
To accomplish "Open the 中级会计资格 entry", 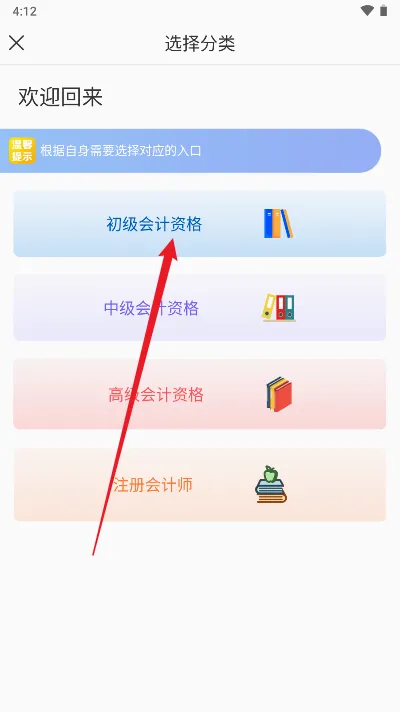I will (x=200, y=307).
